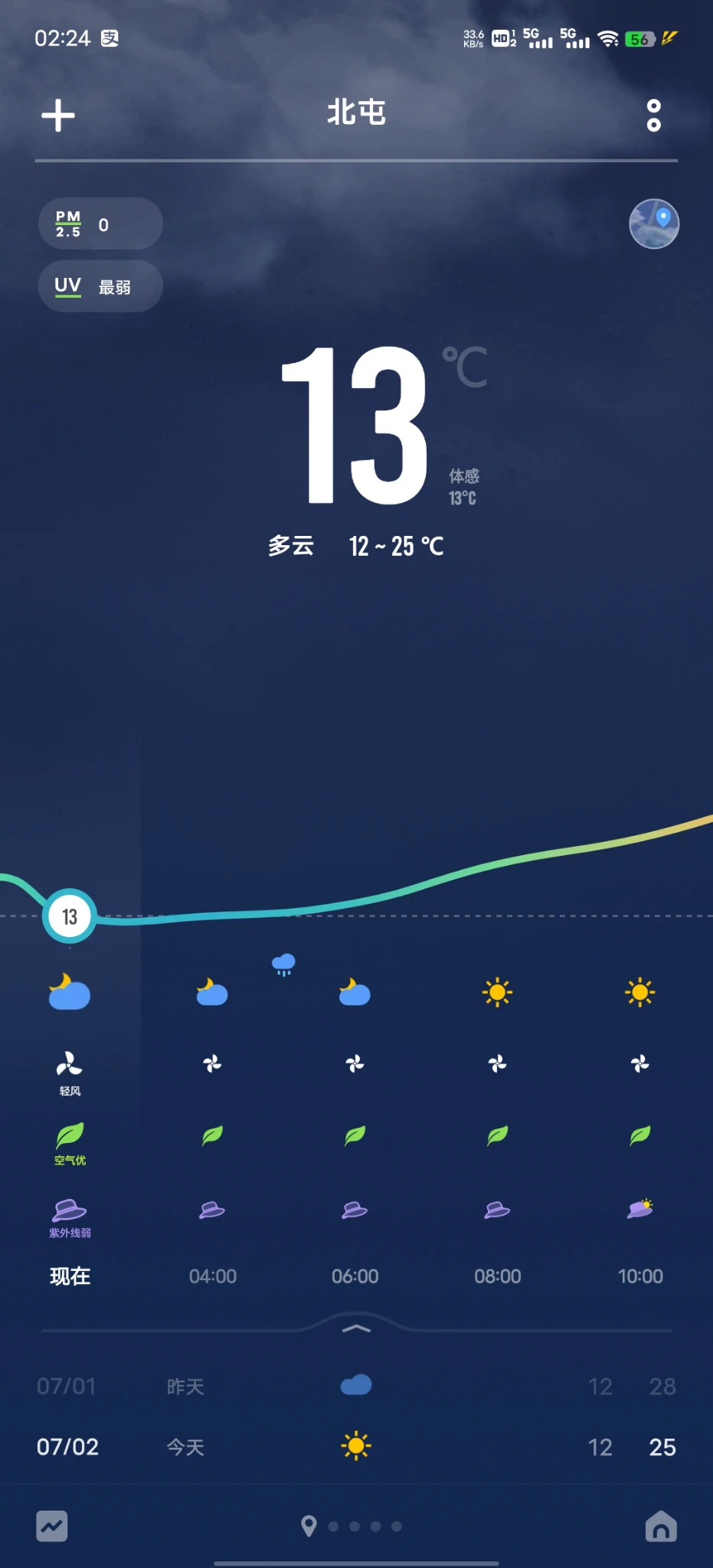The height and width of the screenshot is (1568, 713).
Task: Open today's 07/02 forecast row
Action: (x=356, y=1446)
